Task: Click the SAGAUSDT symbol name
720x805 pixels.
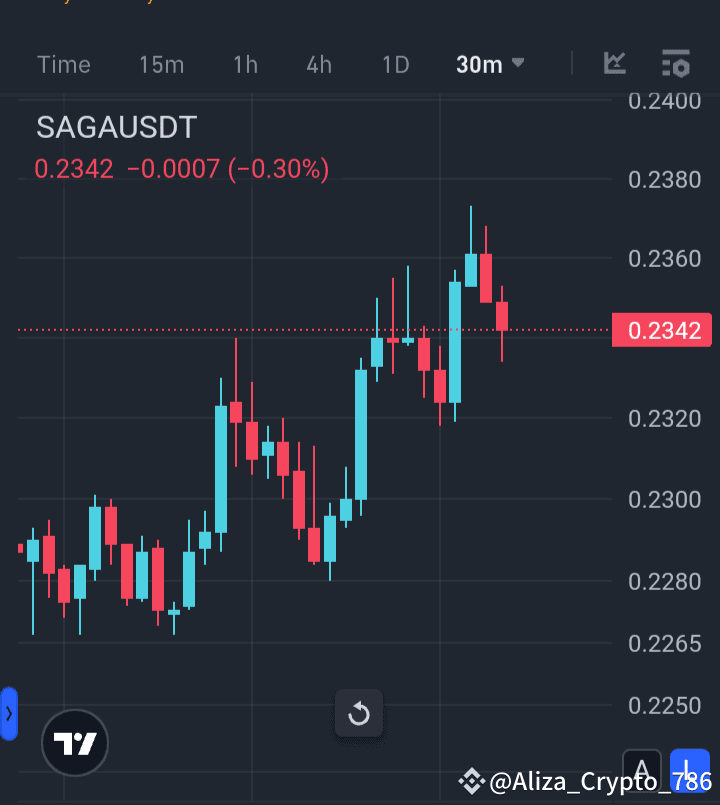Action: (x=115, y=127)
